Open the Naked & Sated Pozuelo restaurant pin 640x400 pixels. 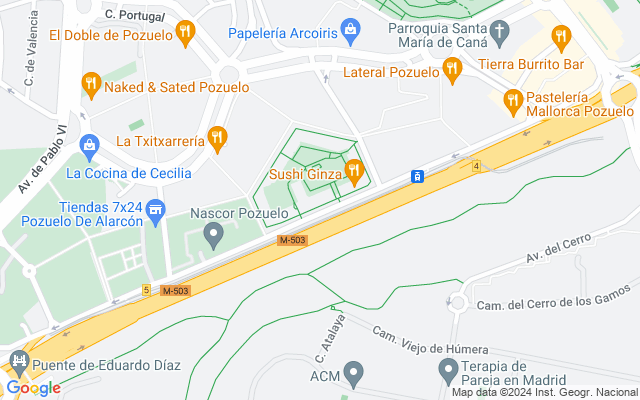[92, 85]
